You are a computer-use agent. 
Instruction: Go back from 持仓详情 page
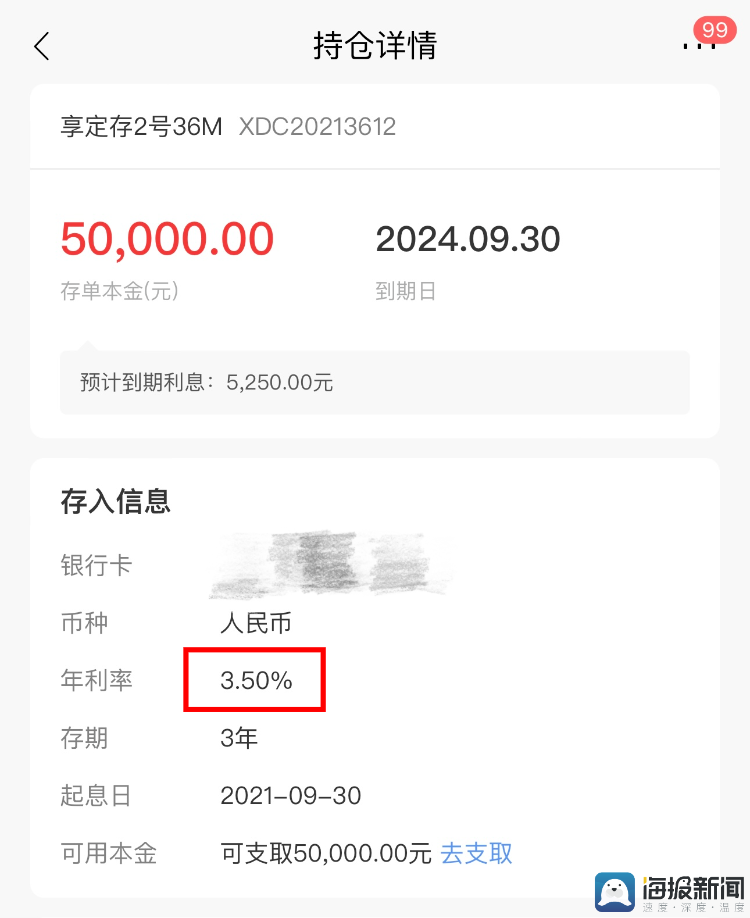click(41, 46)
